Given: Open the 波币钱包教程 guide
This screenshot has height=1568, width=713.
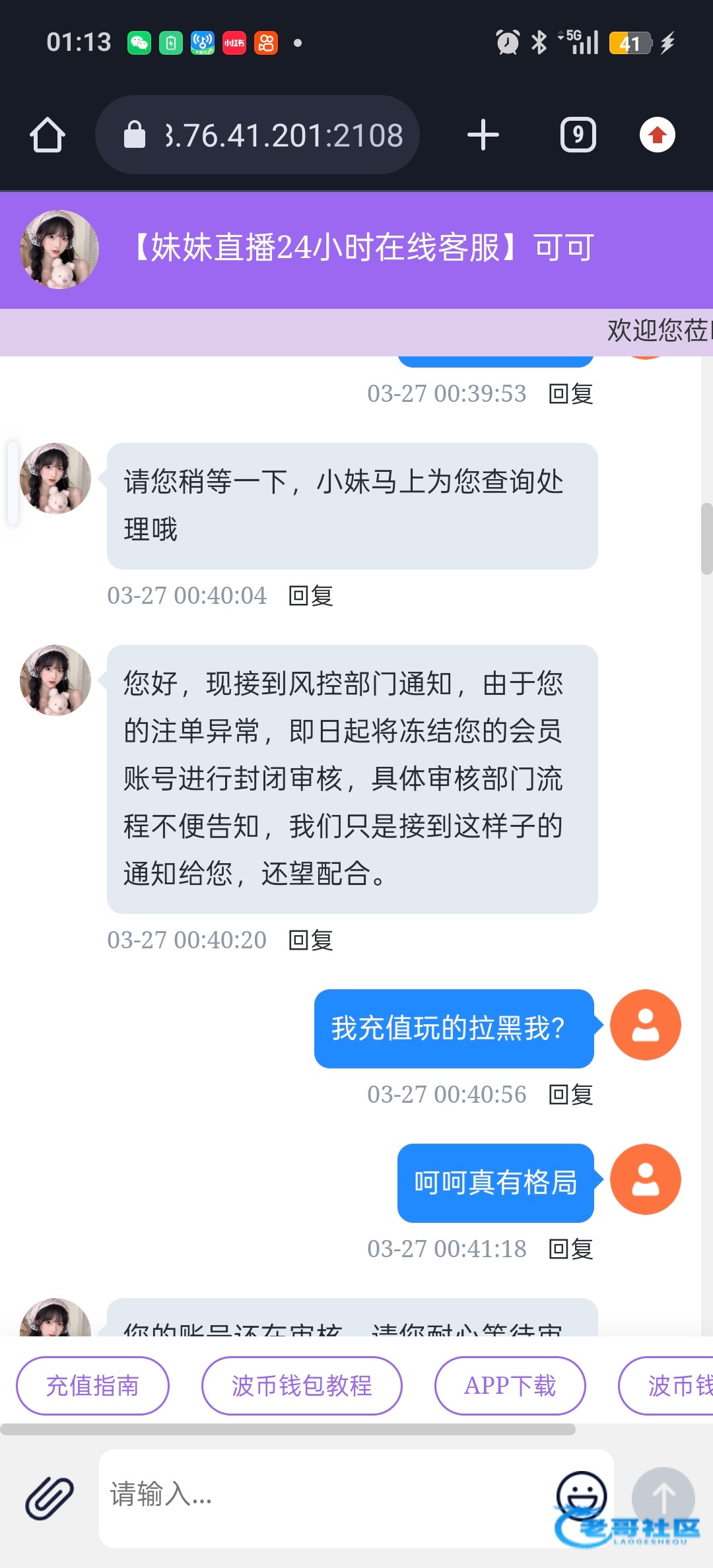Looking at the screenshot, I should click(x=302, y=1386).
